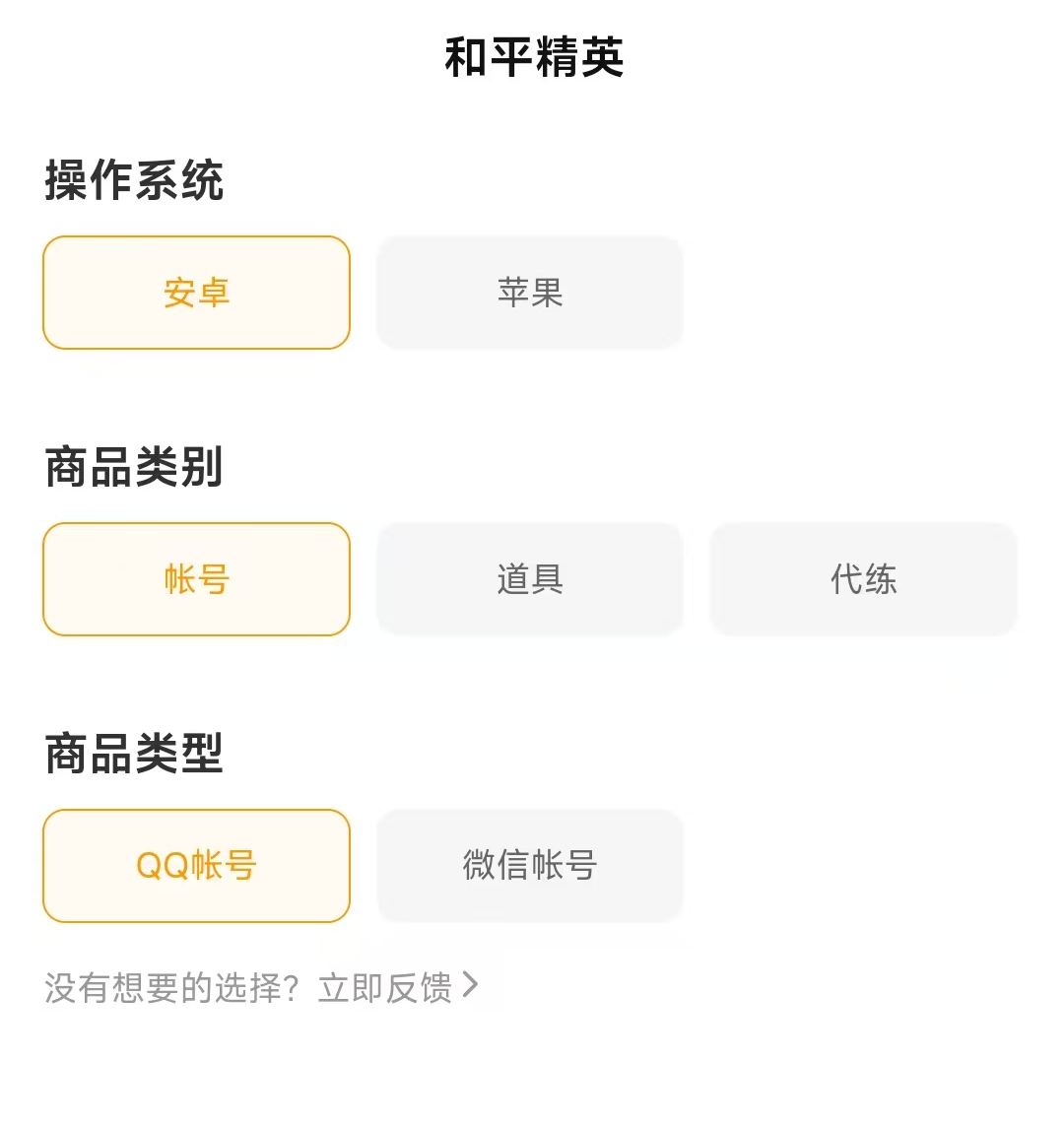1064x1126 pixels.
Task: Choose 微信帐号 as product type
Action: pos(530,866)
